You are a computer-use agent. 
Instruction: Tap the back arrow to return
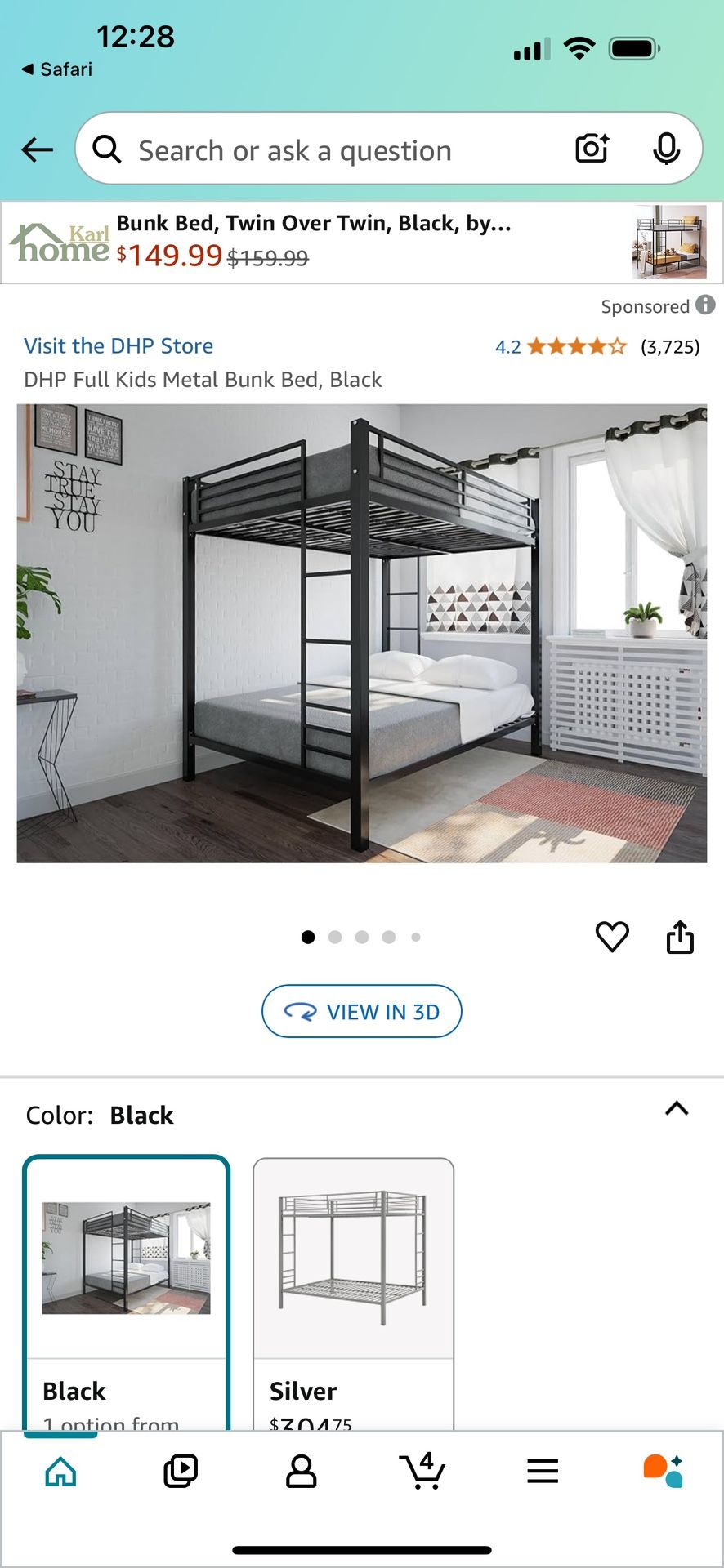(x=36, y=149)
